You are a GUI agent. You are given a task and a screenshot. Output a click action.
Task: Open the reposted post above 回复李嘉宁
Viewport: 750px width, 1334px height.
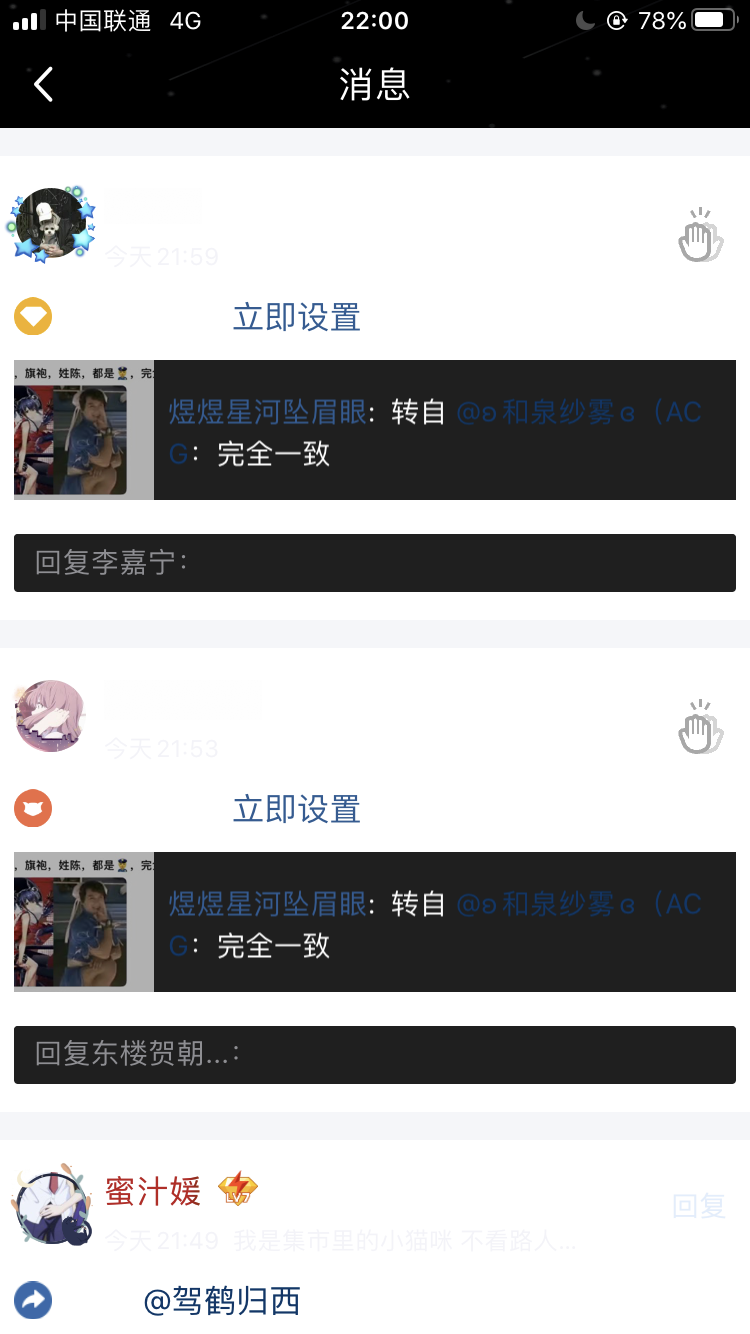[x=375, y=430]
